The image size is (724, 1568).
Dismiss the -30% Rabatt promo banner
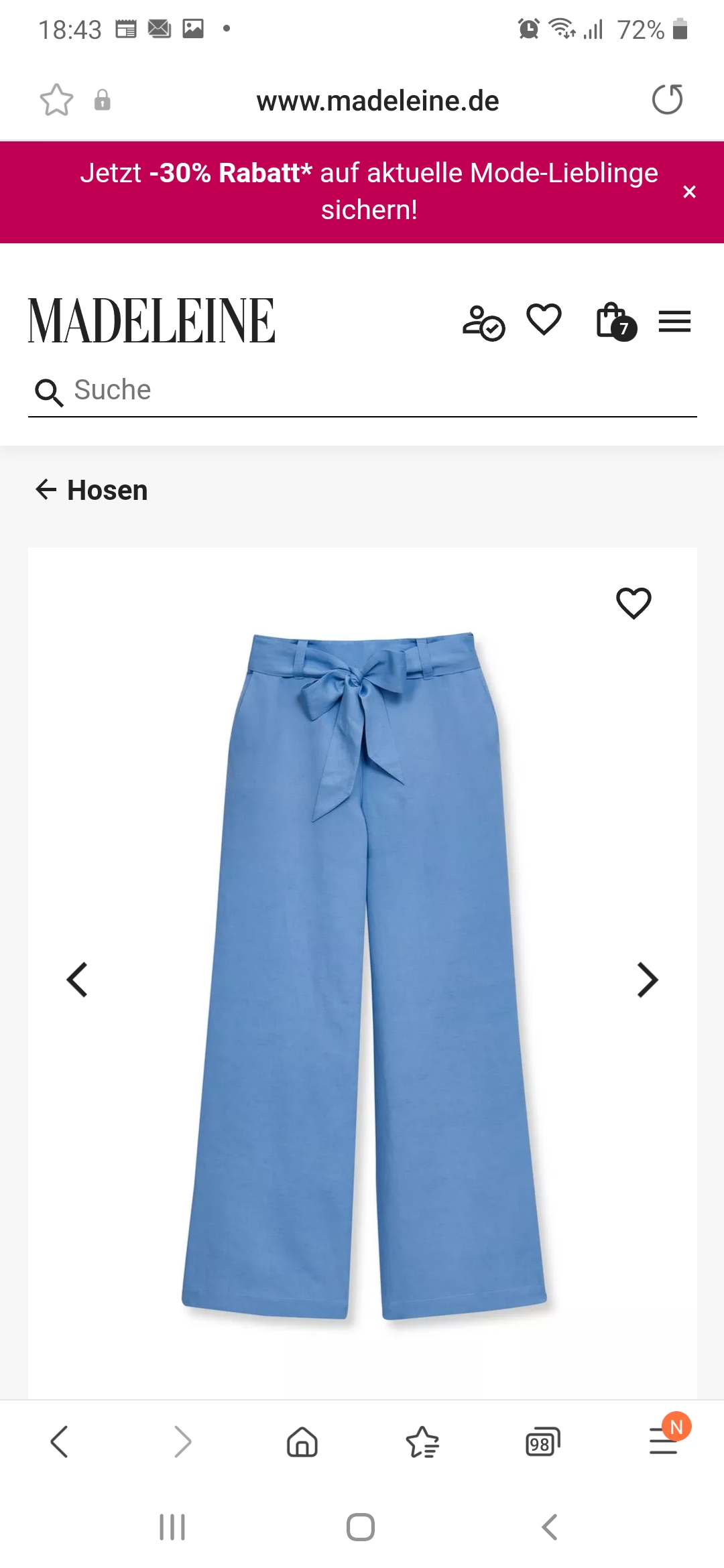coord(688,192)
